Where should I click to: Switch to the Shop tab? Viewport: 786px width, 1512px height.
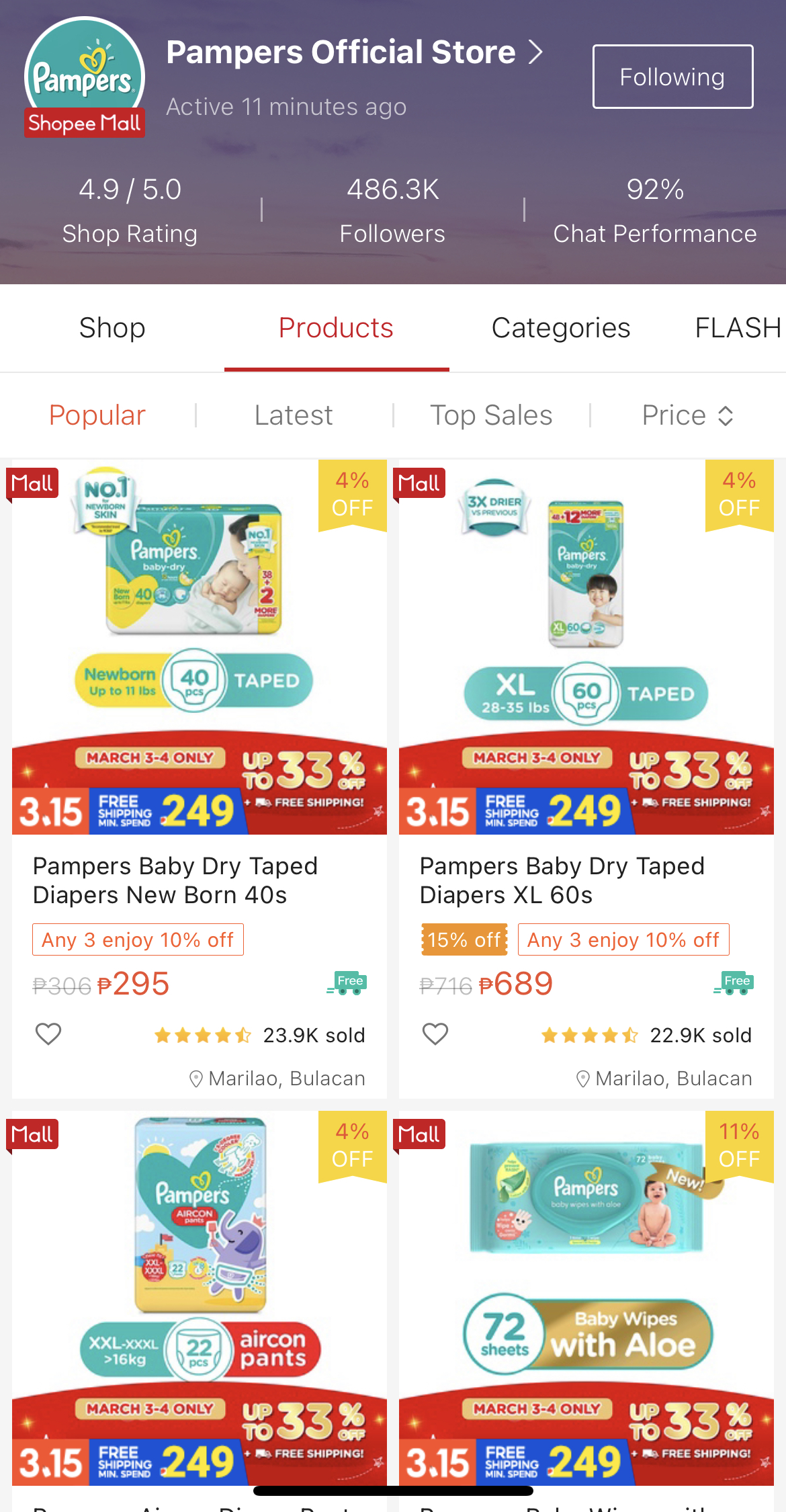(x=112, y=328)
